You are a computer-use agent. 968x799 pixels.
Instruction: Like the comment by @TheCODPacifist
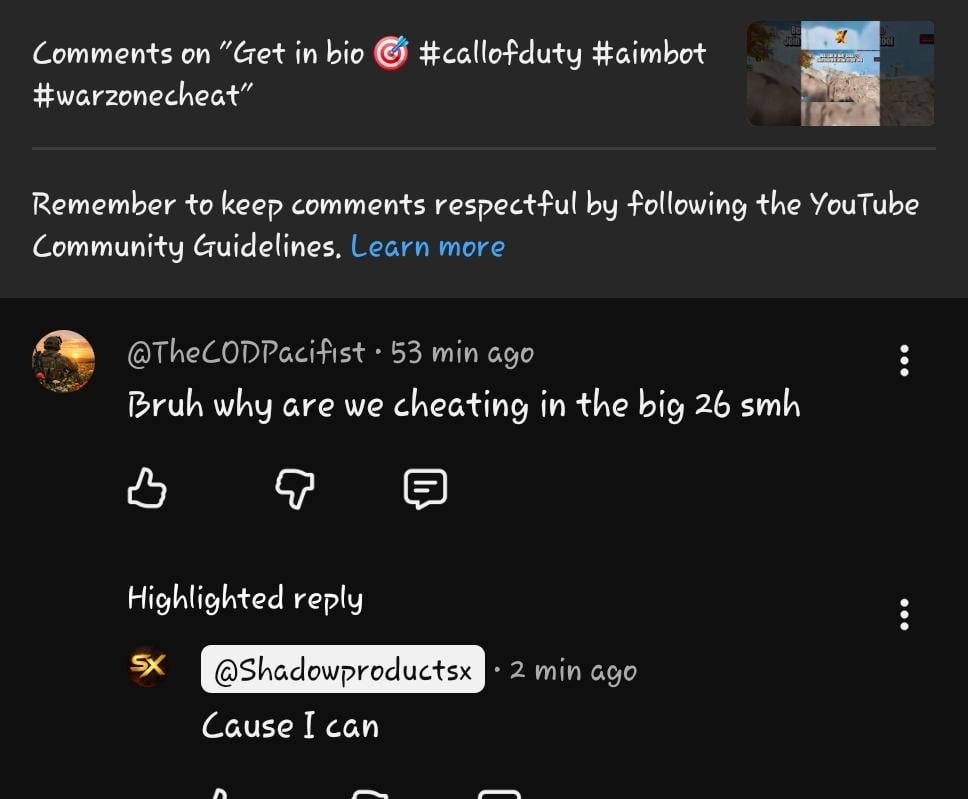[x=147, y=489]
